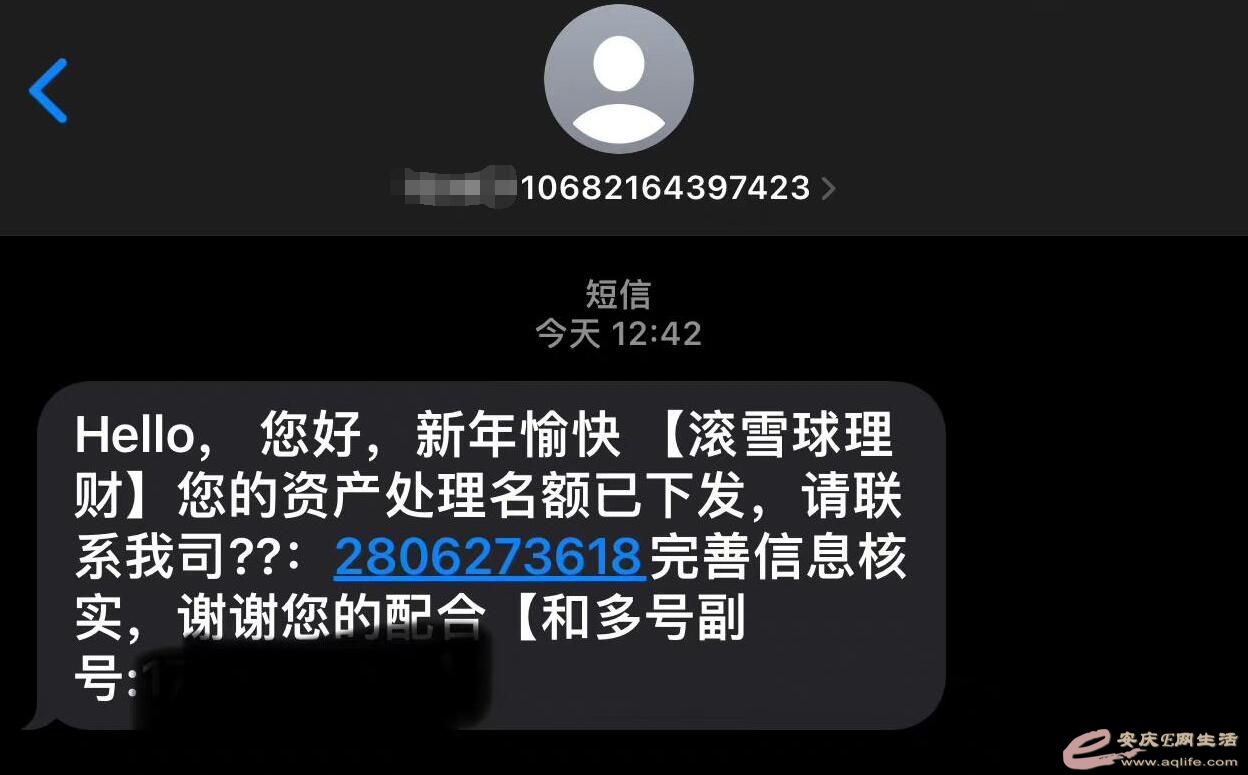Screen dimensions: 1248x775
Task: Open contact details for sender 10682164397423
Action: (665, 188)
